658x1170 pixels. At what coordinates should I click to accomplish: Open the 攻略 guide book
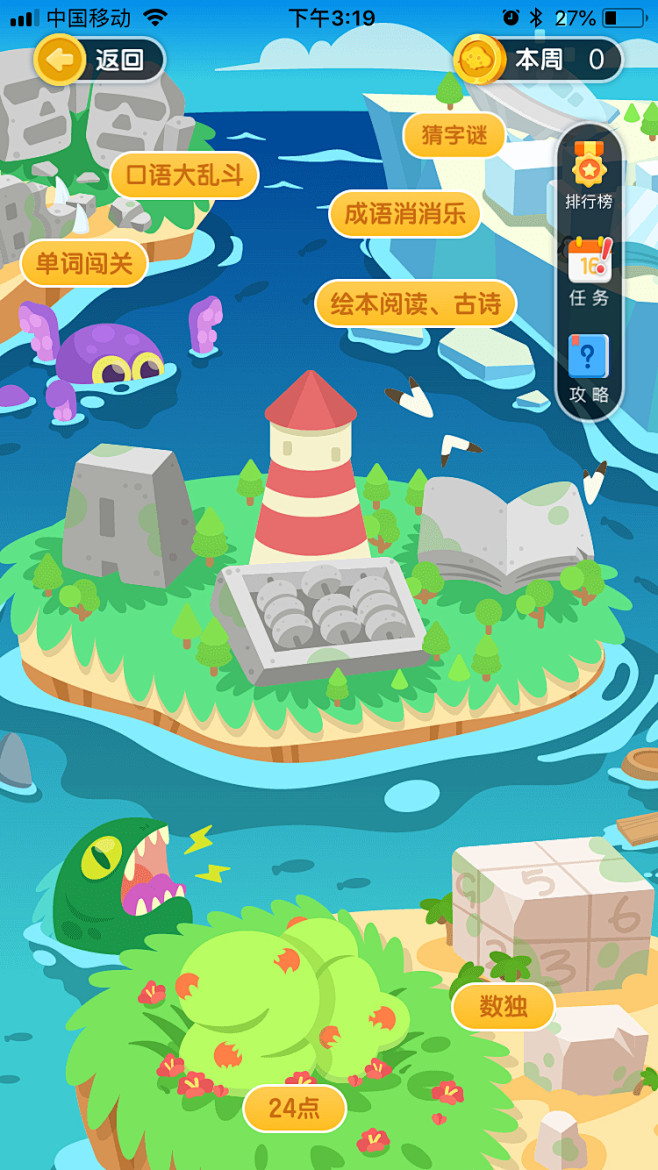click(589, 369)
